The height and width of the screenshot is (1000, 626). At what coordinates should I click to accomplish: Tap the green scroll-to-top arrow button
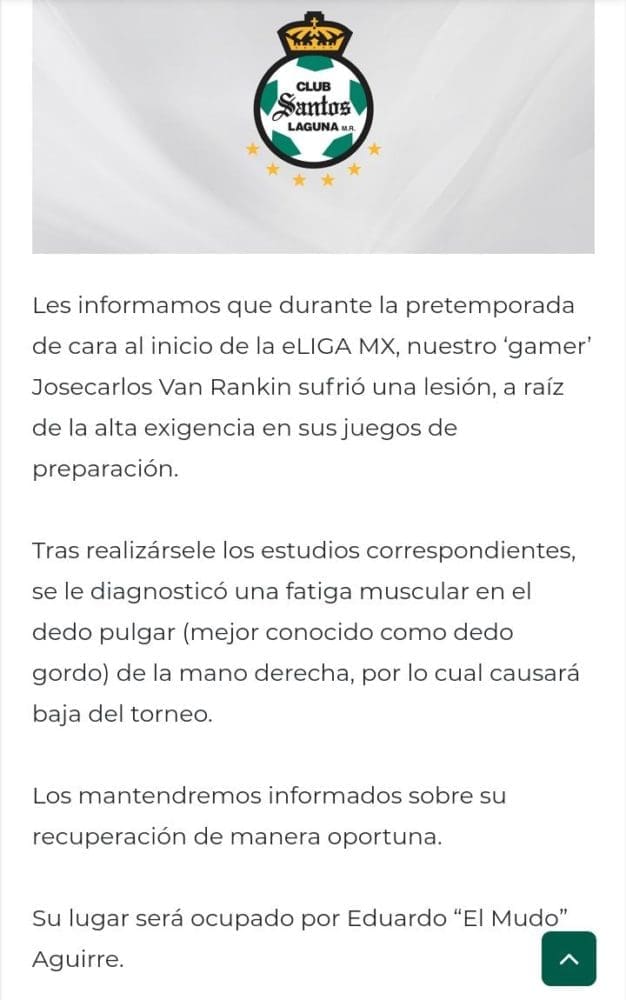click(568, 958)
